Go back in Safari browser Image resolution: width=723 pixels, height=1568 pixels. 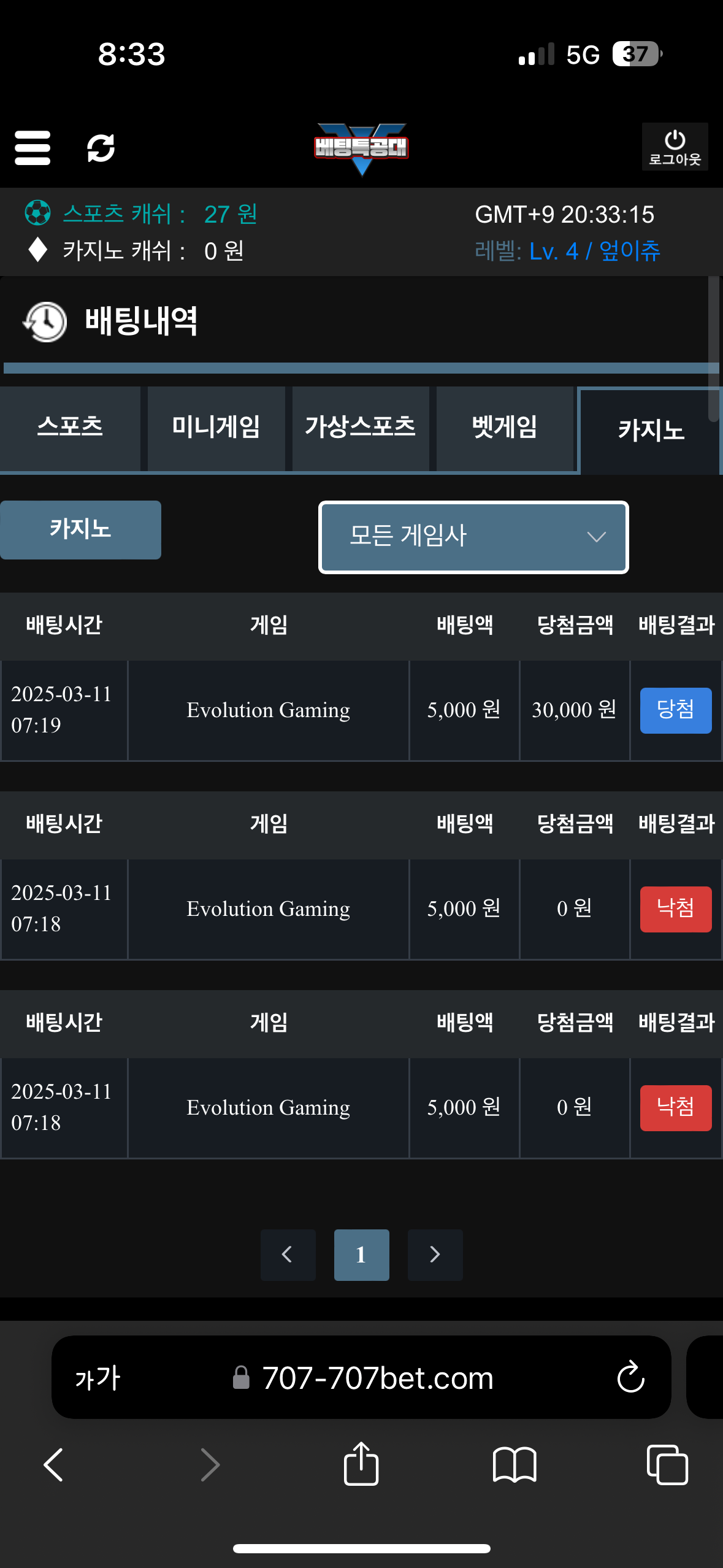(x=54, y=1465)
